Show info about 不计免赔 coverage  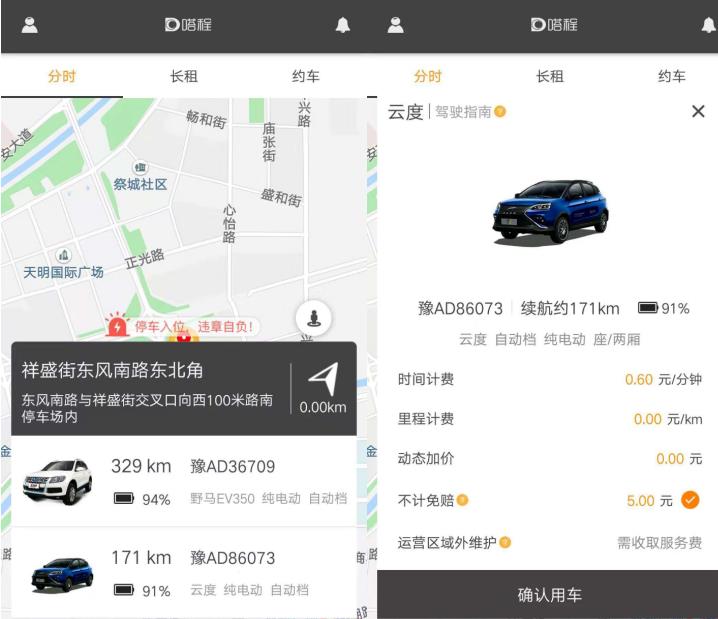pyautogui.click(x=463, y=500)
